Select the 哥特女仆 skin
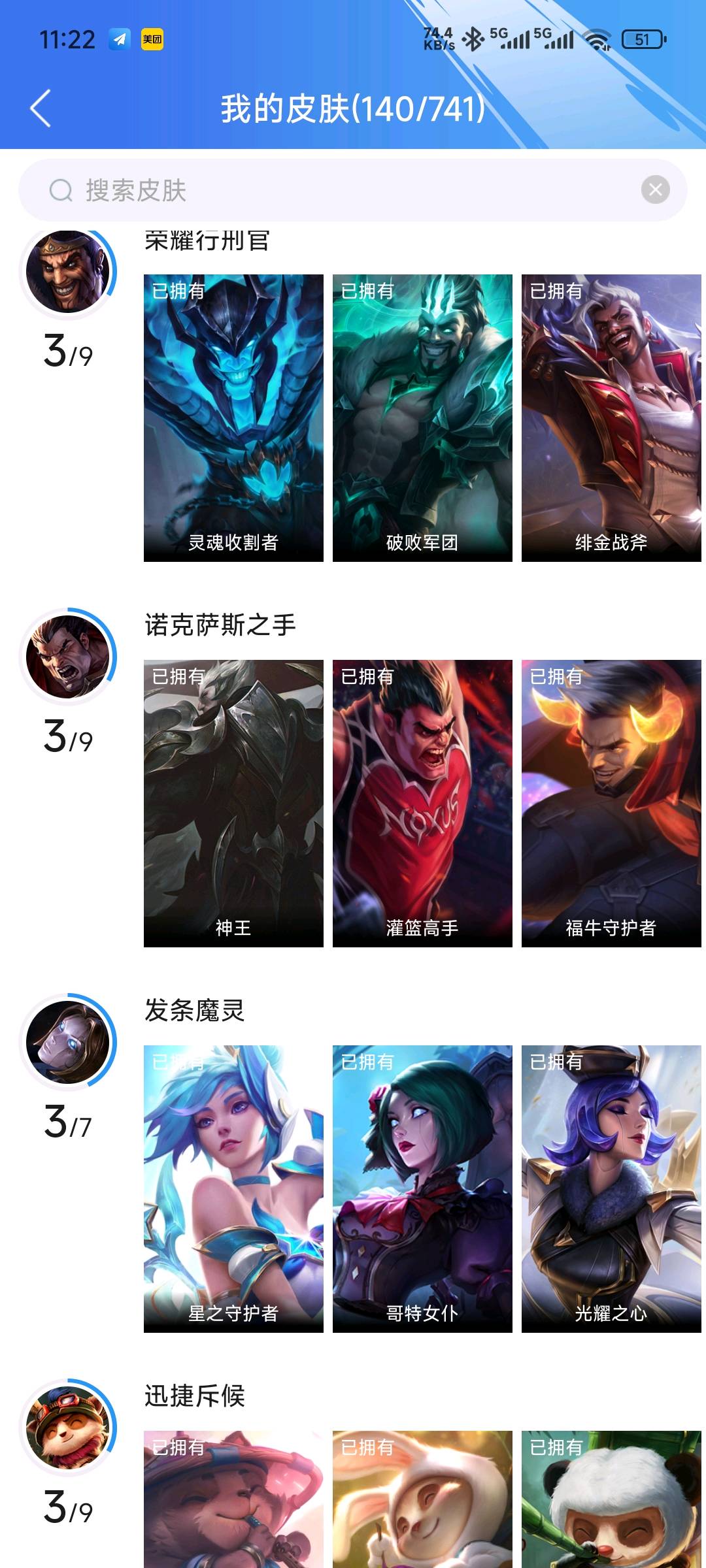Screen dimensions: 706x1568 pyautogui.click(x=422, y=1189)
